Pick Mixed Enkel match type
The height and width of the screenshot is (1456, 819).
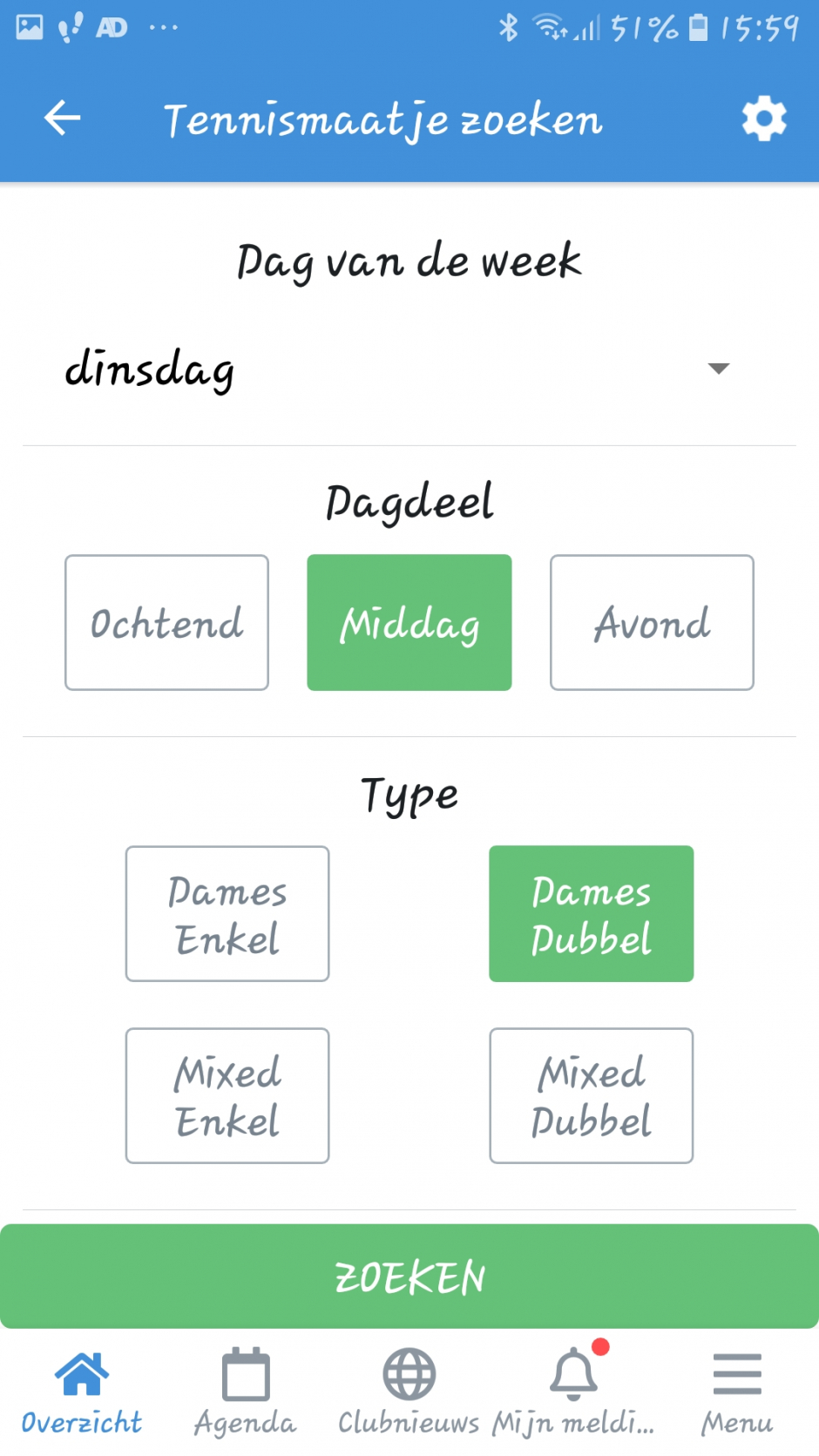pyautogui.click(x=227, y=1095)
